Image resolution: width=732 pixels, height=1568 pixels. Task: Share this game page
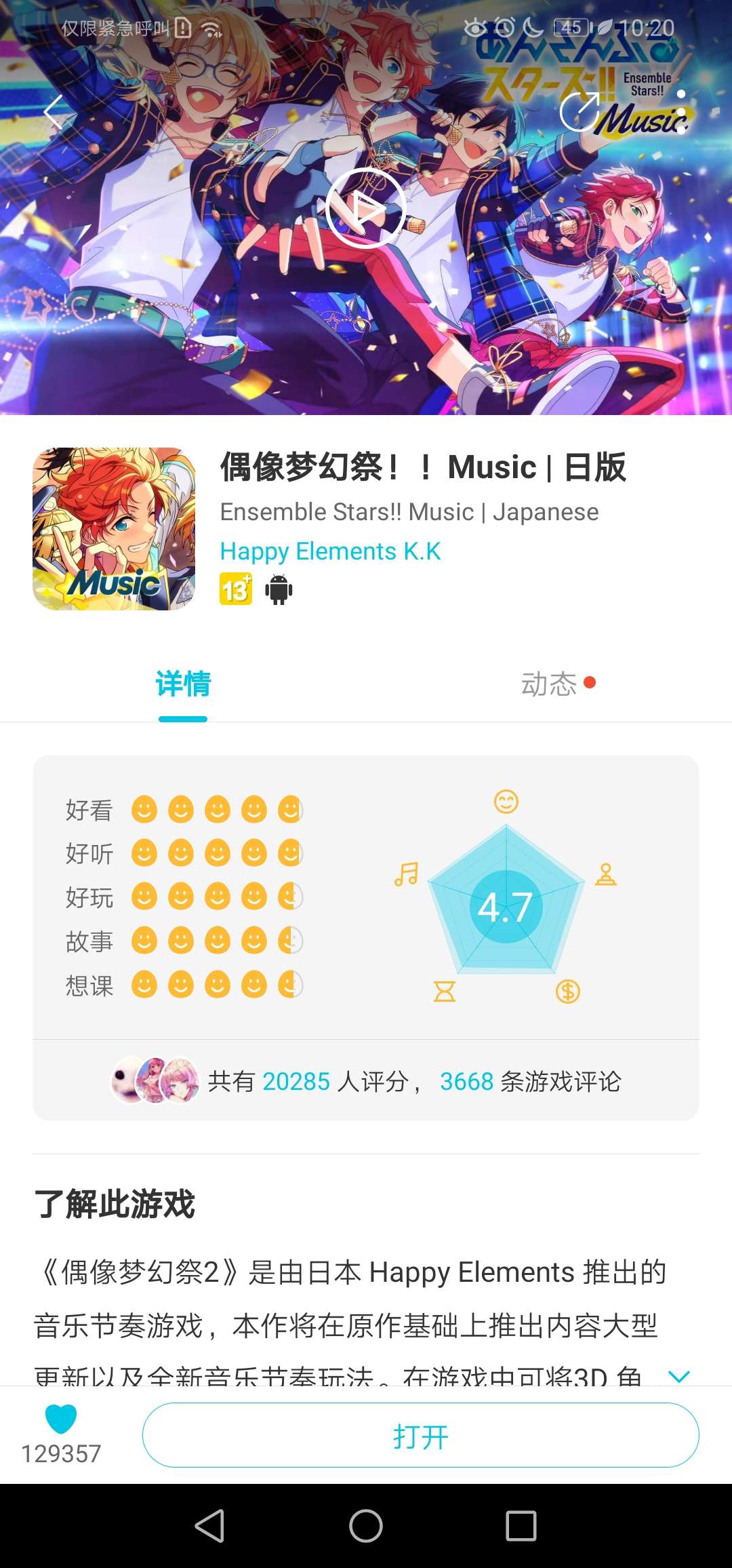580,111
